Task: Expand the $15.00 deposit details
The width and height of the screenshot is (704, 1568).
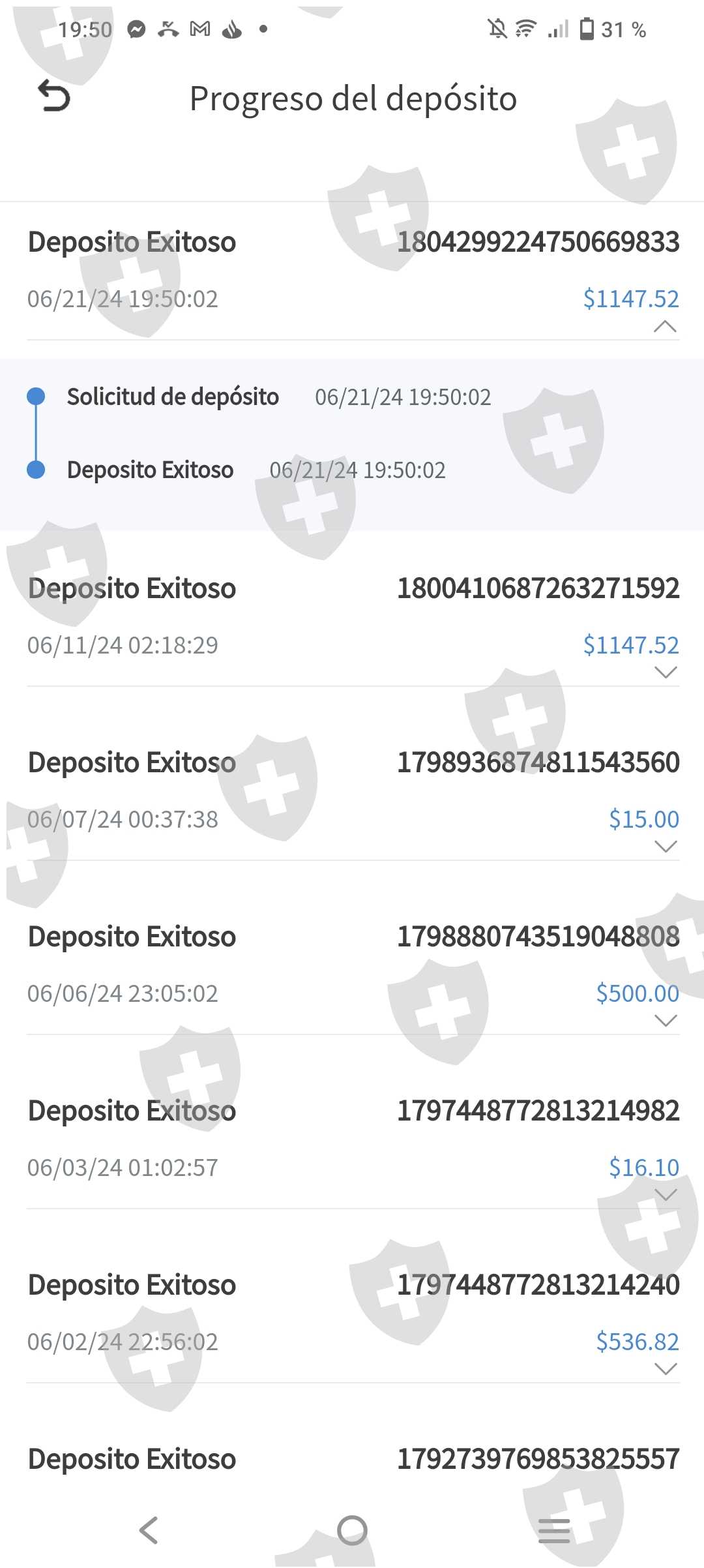Action: (664, 847)
